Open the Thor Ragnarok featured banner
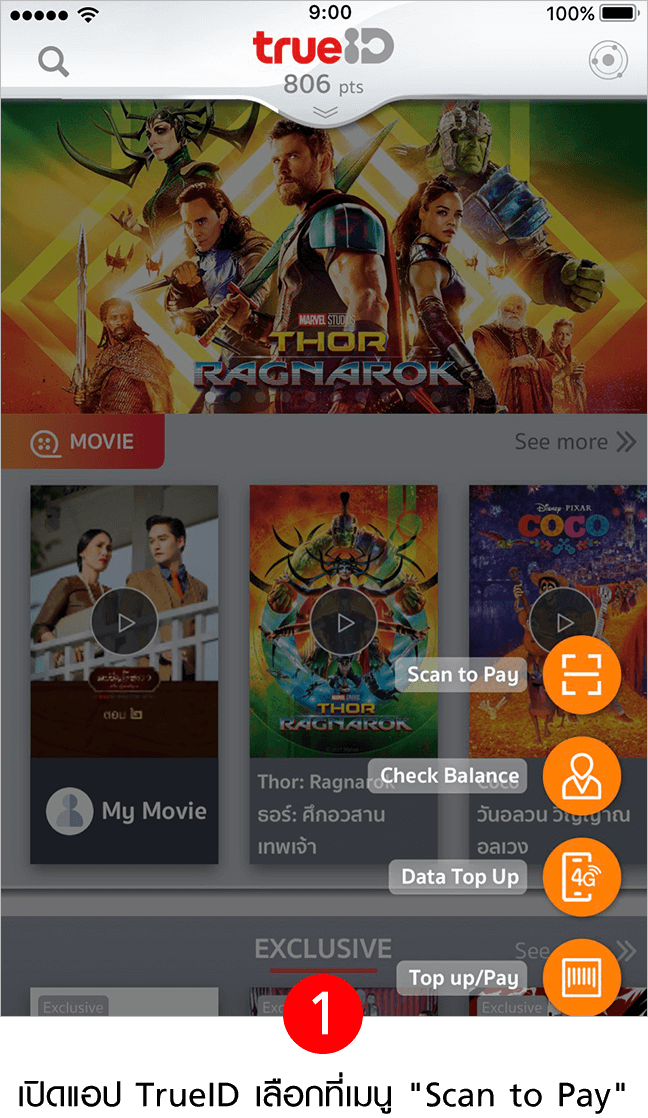The image size is (648, 1118). tap(324, 260)
